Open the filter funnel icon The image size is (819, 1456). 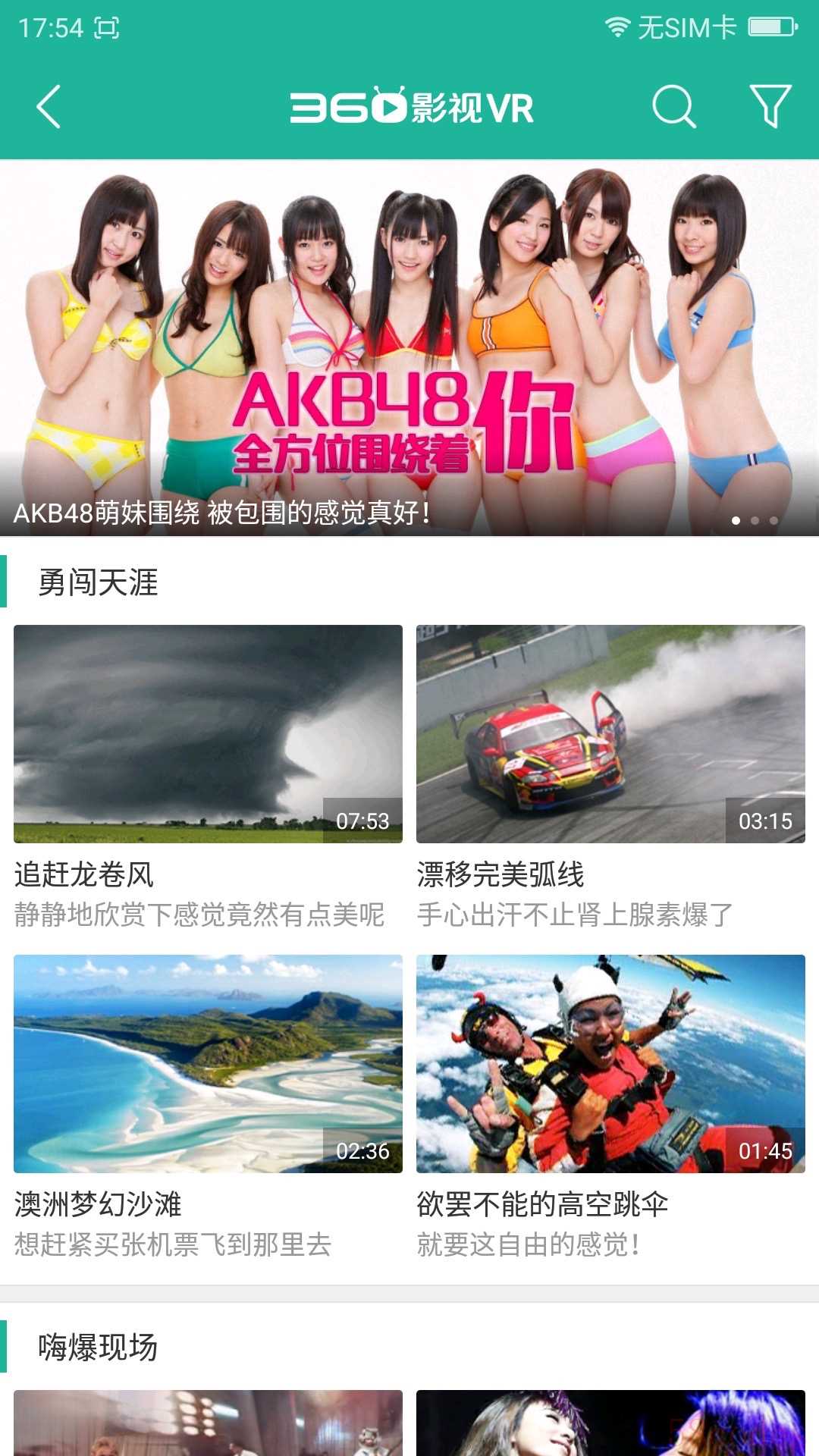pyautogui.click(x=770, y=107)
